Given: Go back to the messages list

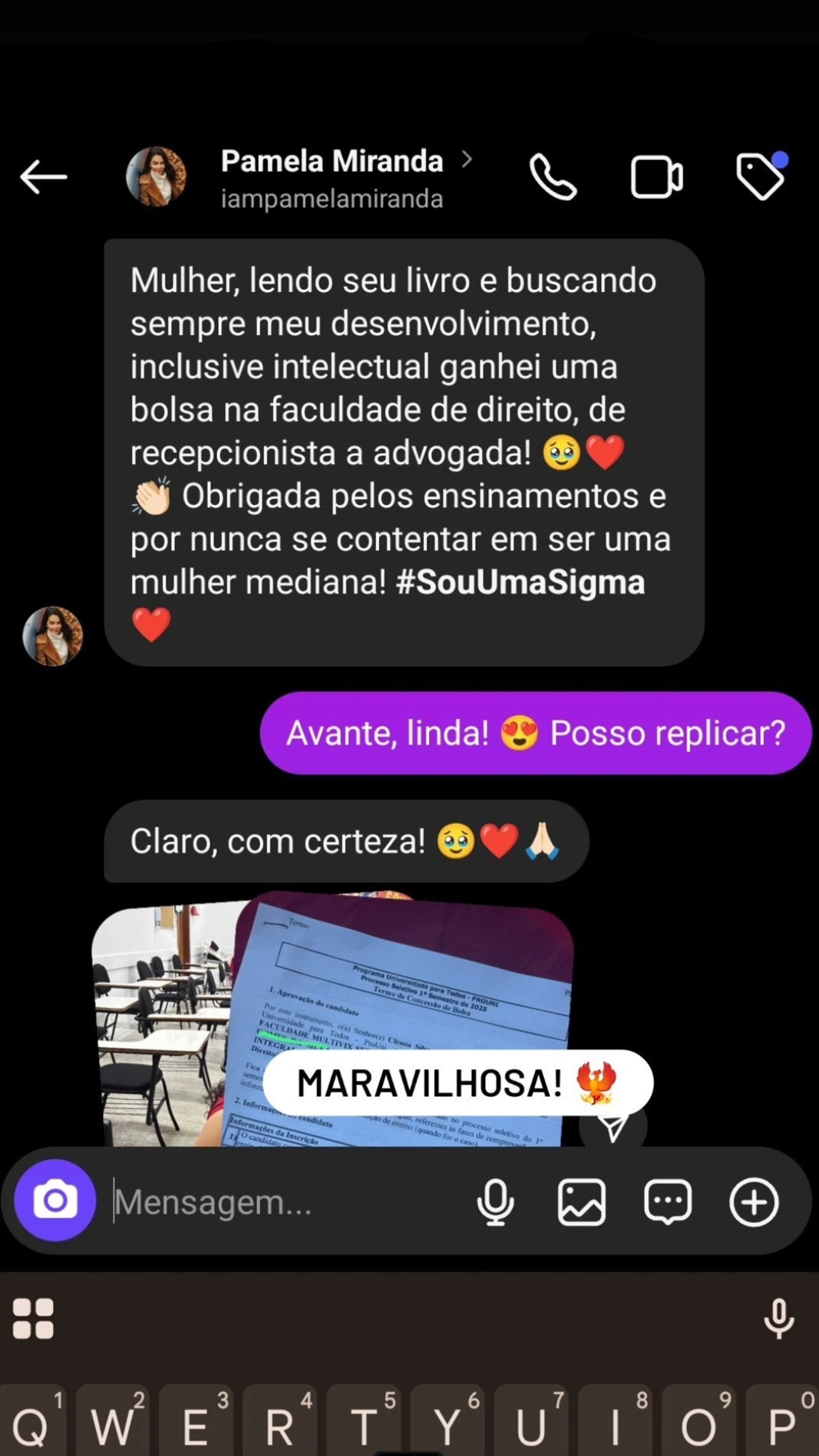Looking at the screenshot, I should 44,177.
